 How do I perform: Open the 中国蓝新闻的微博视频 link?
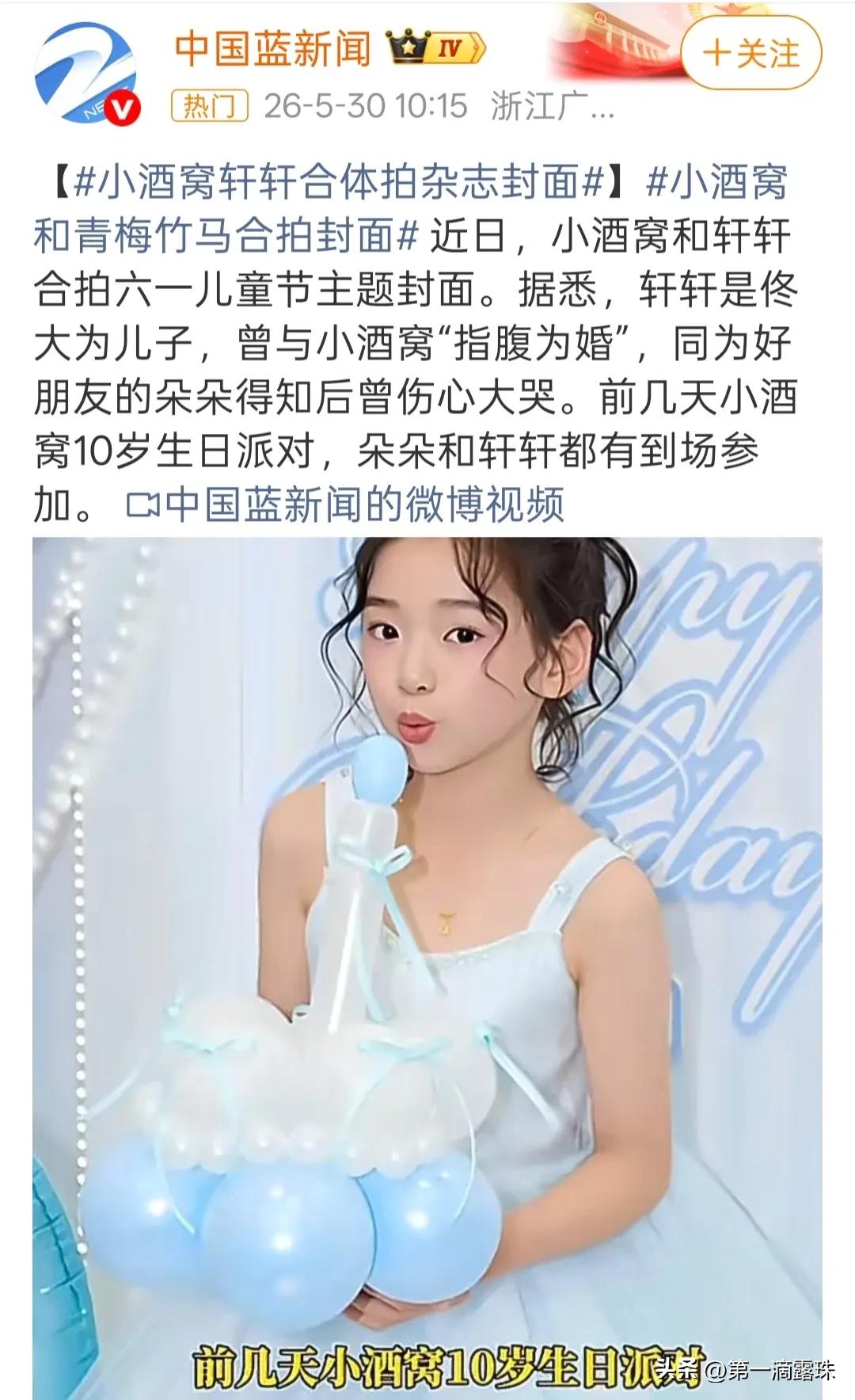pyautogui.click(x=345, y=504)
